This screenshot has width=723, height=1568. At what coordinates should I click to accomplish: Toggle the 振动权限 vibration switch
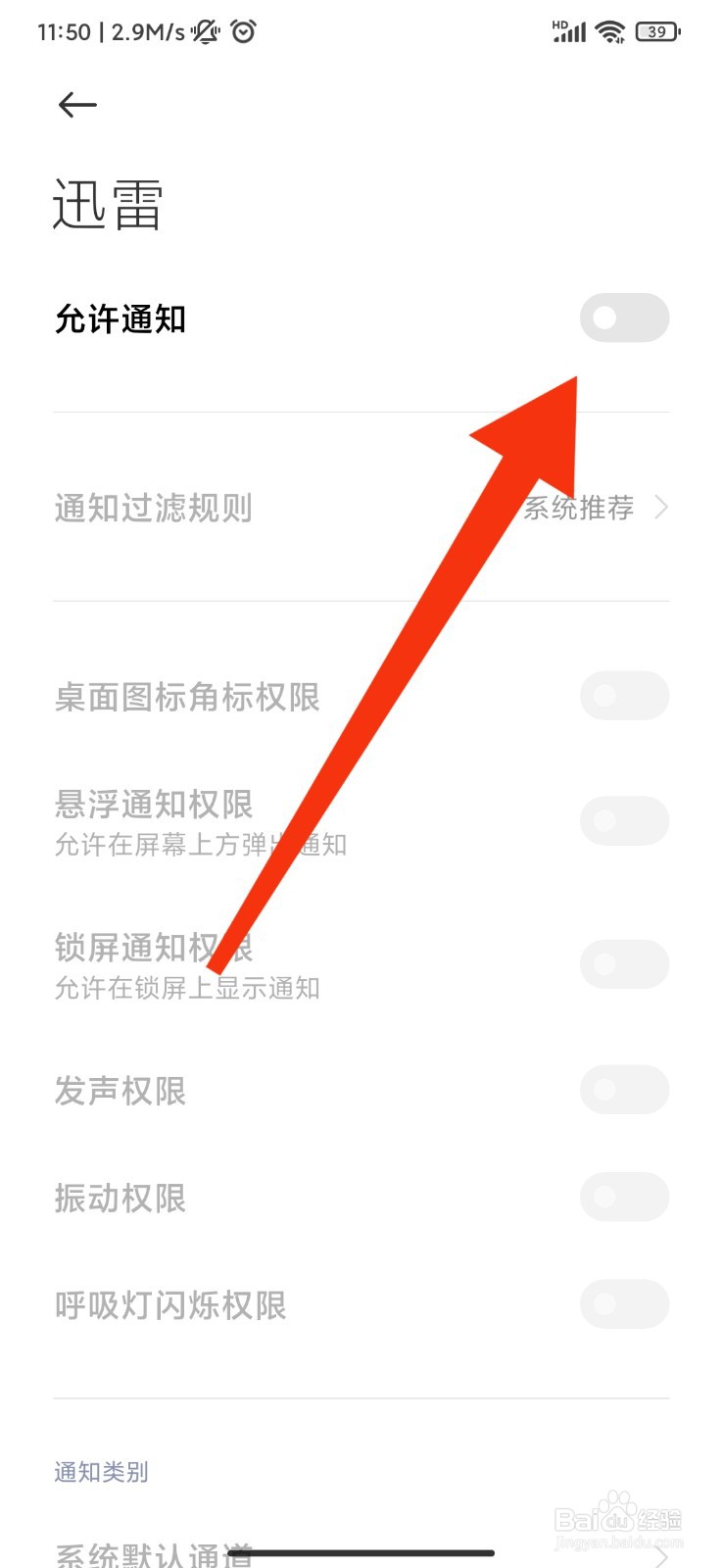pos(625,1197)
